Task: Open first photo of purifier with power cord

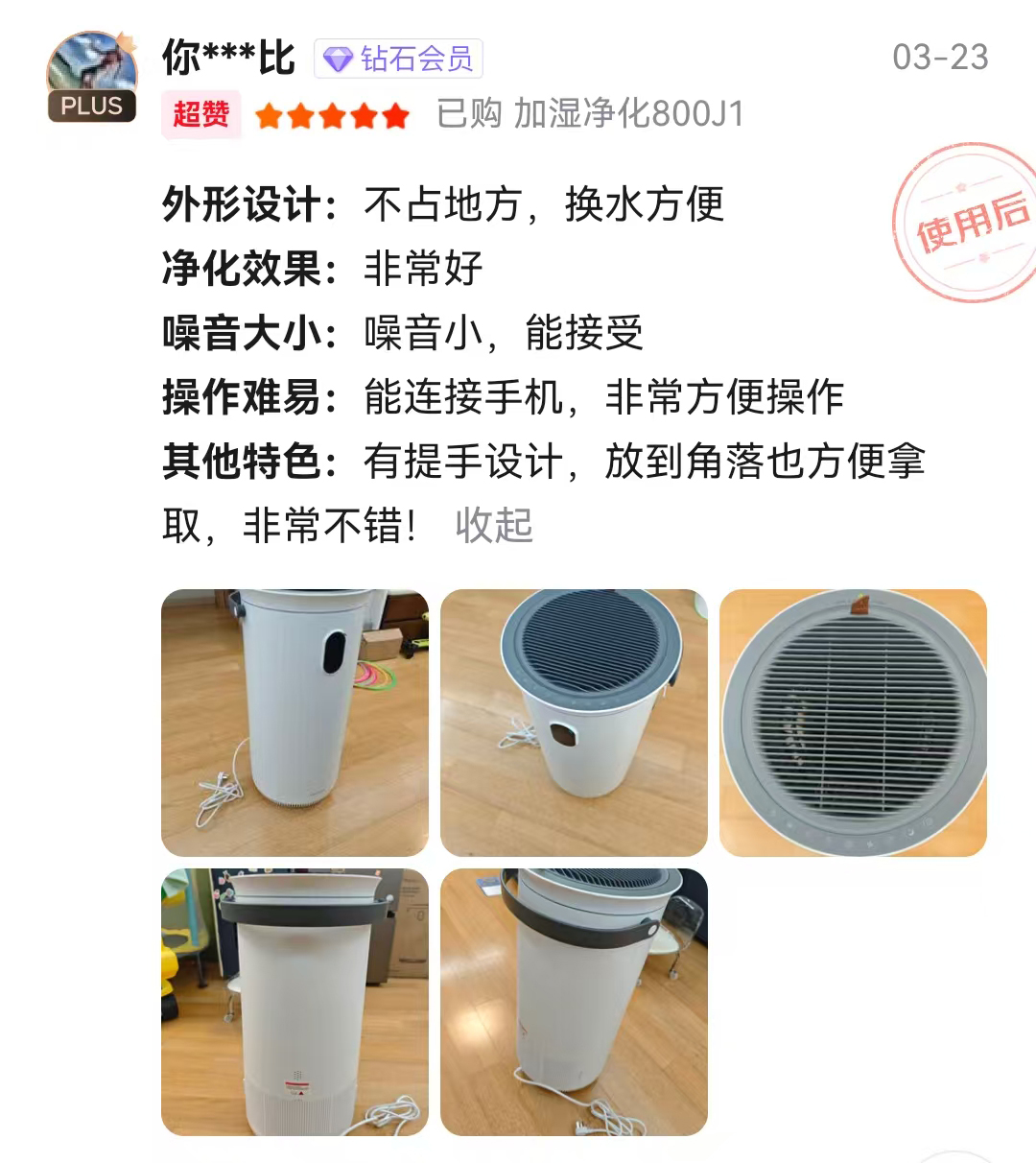Action: [x=294, y=723]
